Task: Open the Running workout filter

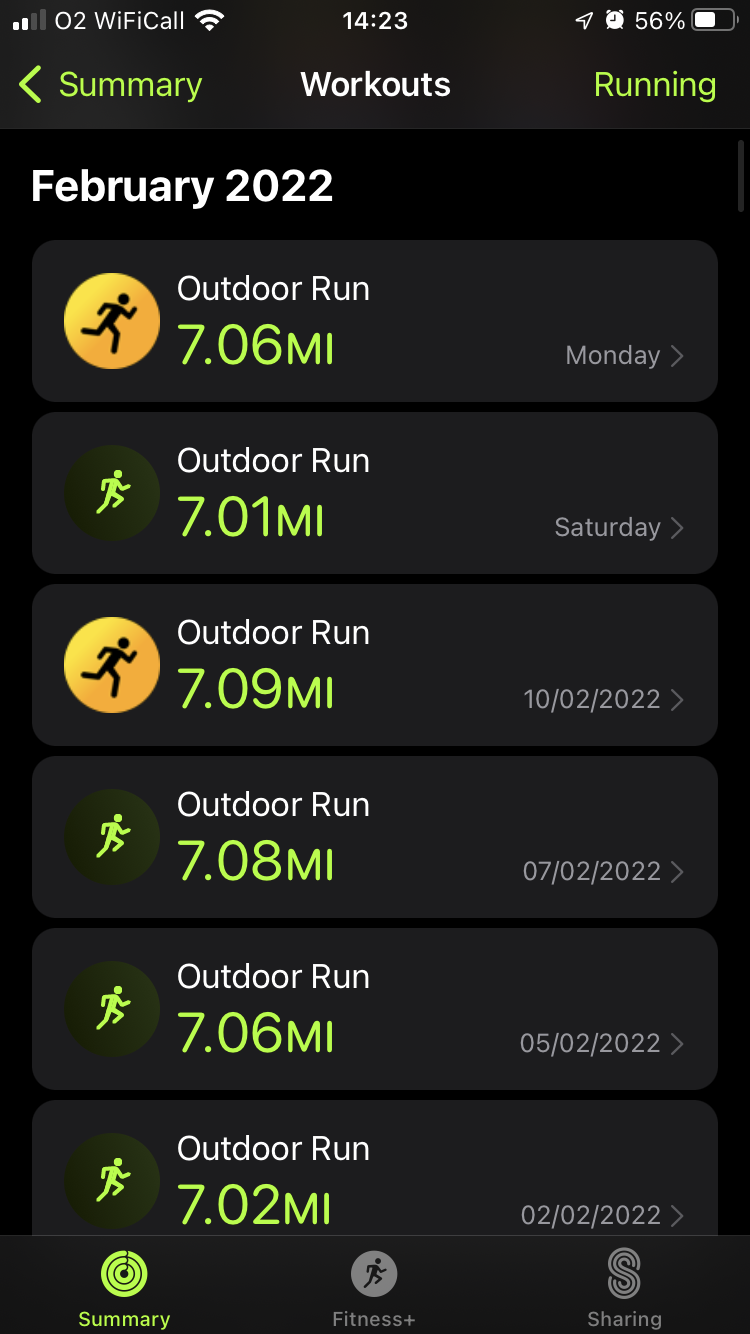Action: click(x=654, y=85)
